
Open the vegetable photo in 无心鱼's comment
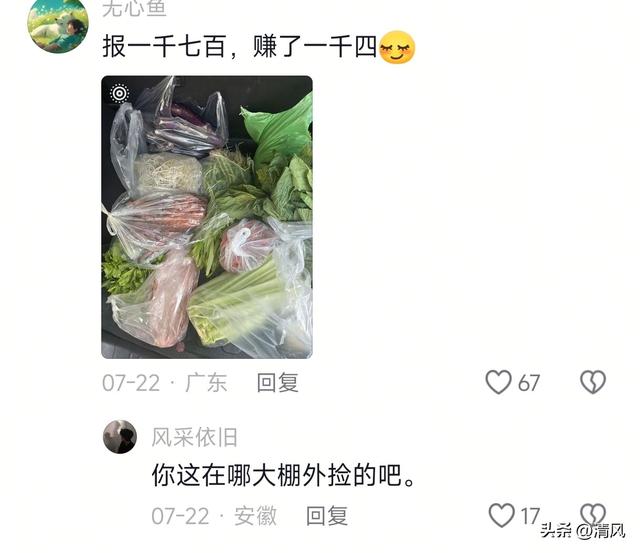pos(207,217)
